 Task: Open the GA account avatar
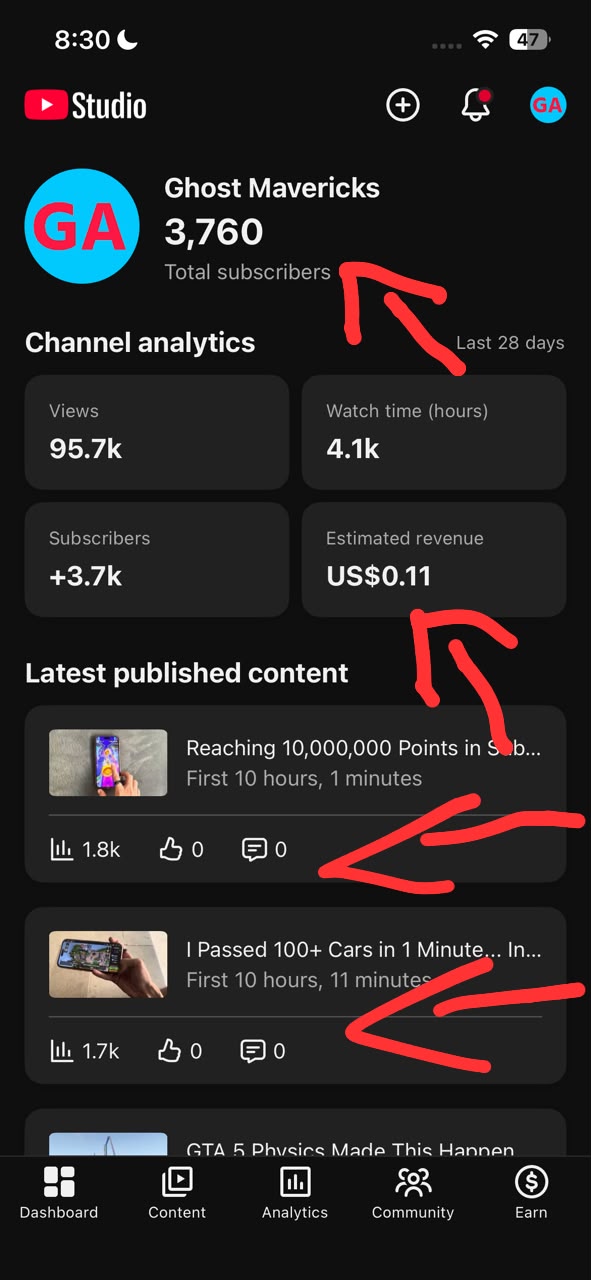[x=548, y=105]
